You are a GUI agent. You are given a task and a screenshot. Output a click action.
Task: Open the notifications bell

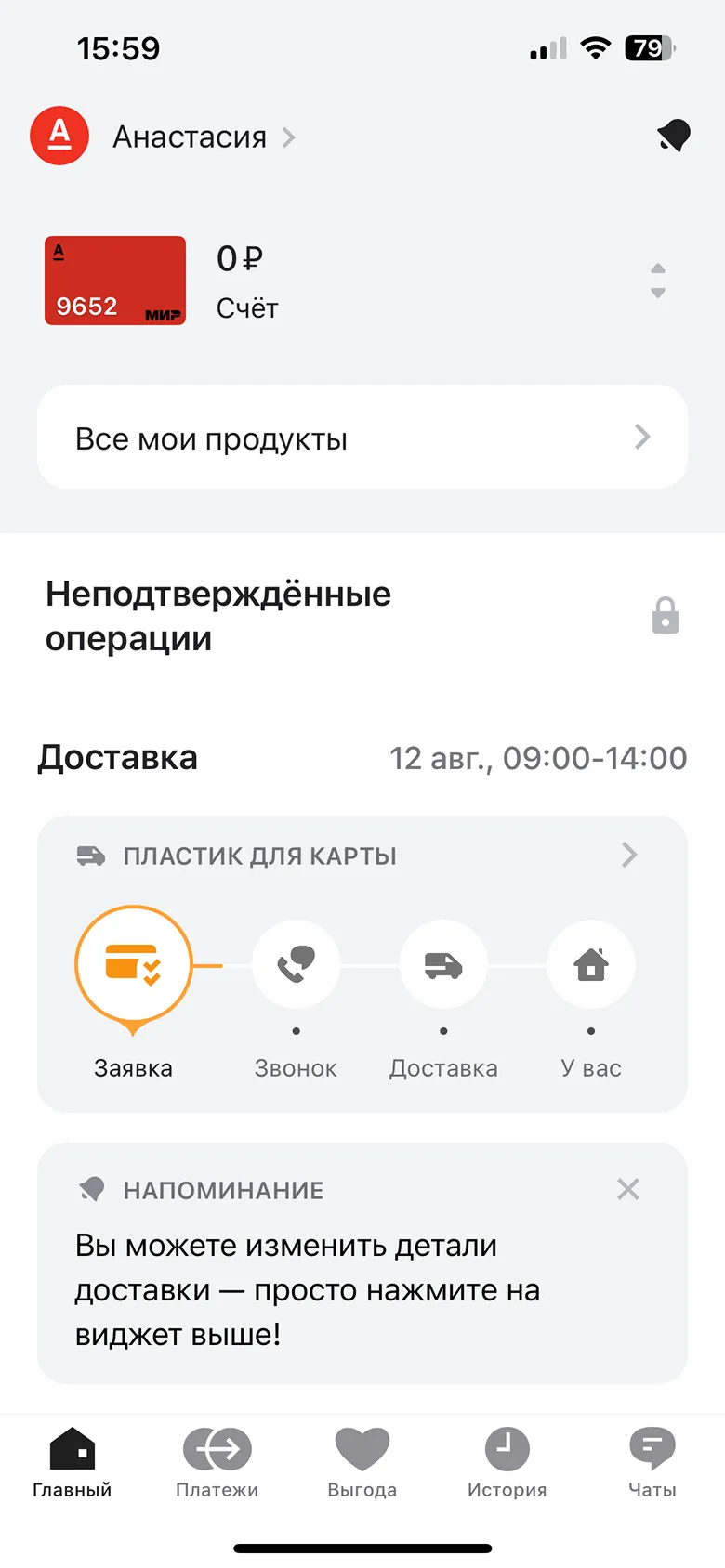coord(674,136)
